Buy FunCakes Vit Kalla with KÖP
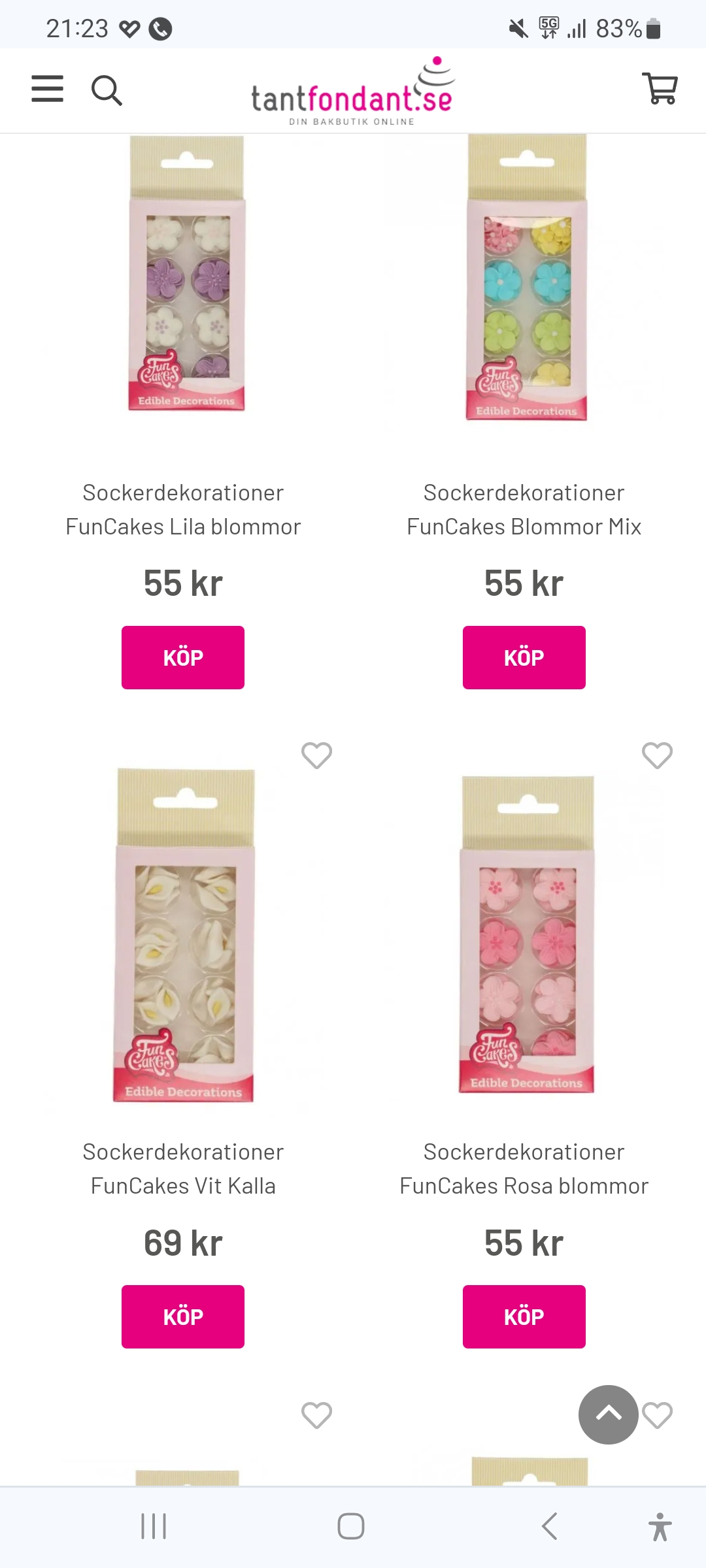The height and width of the screenshot is (1568, 706). 183,1316
